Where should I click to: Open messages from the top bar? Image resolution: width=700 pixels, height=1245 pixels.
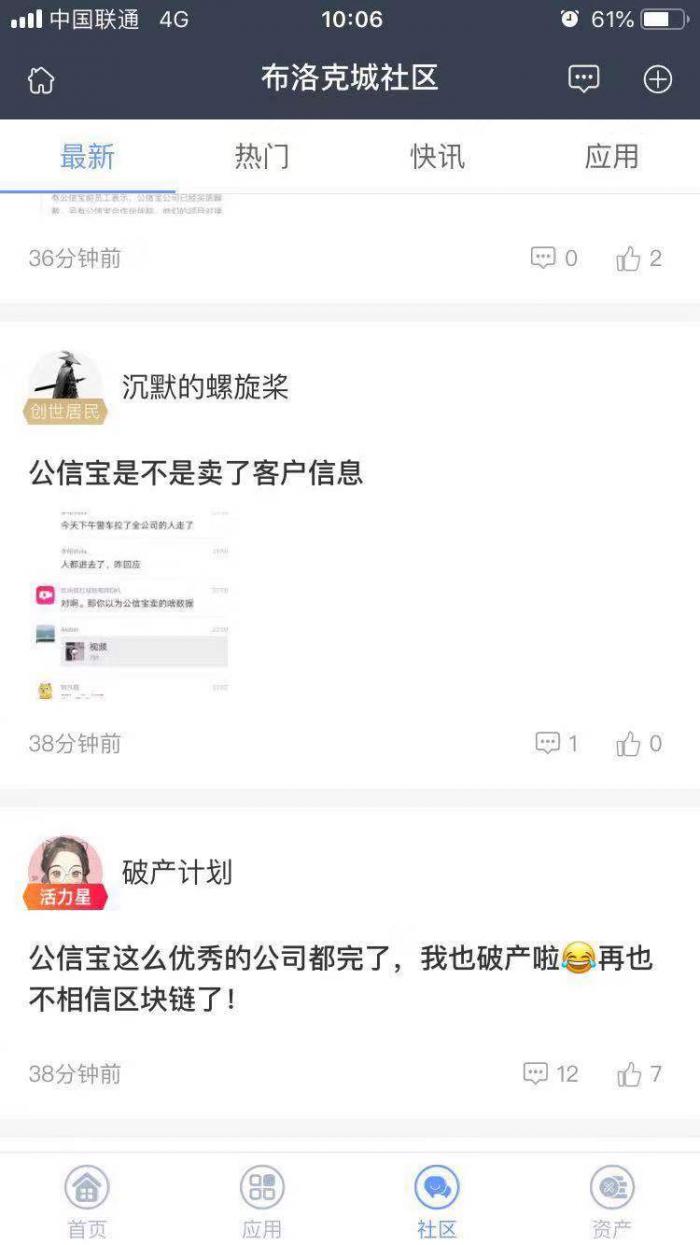click(584, 79)
